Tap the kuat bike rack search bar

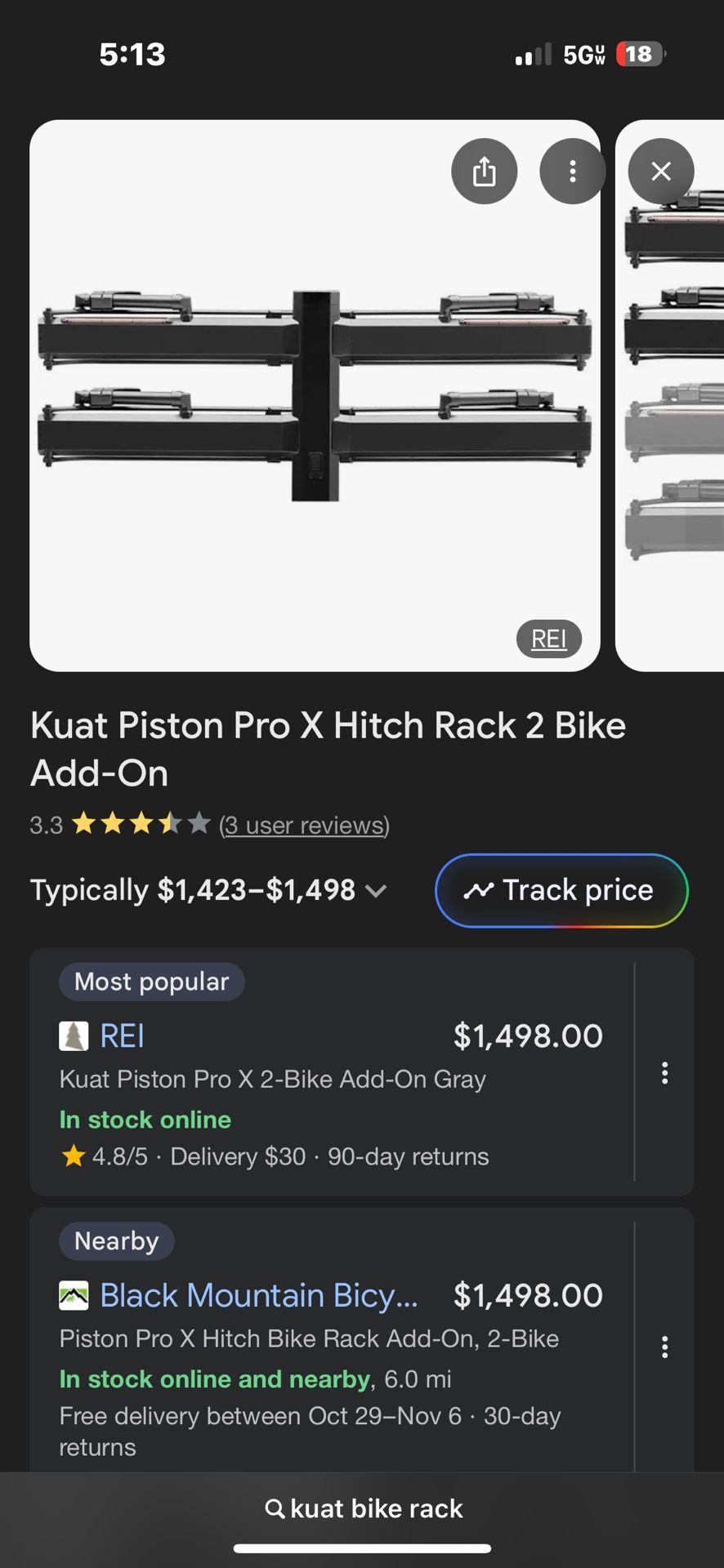point(362,1508)
